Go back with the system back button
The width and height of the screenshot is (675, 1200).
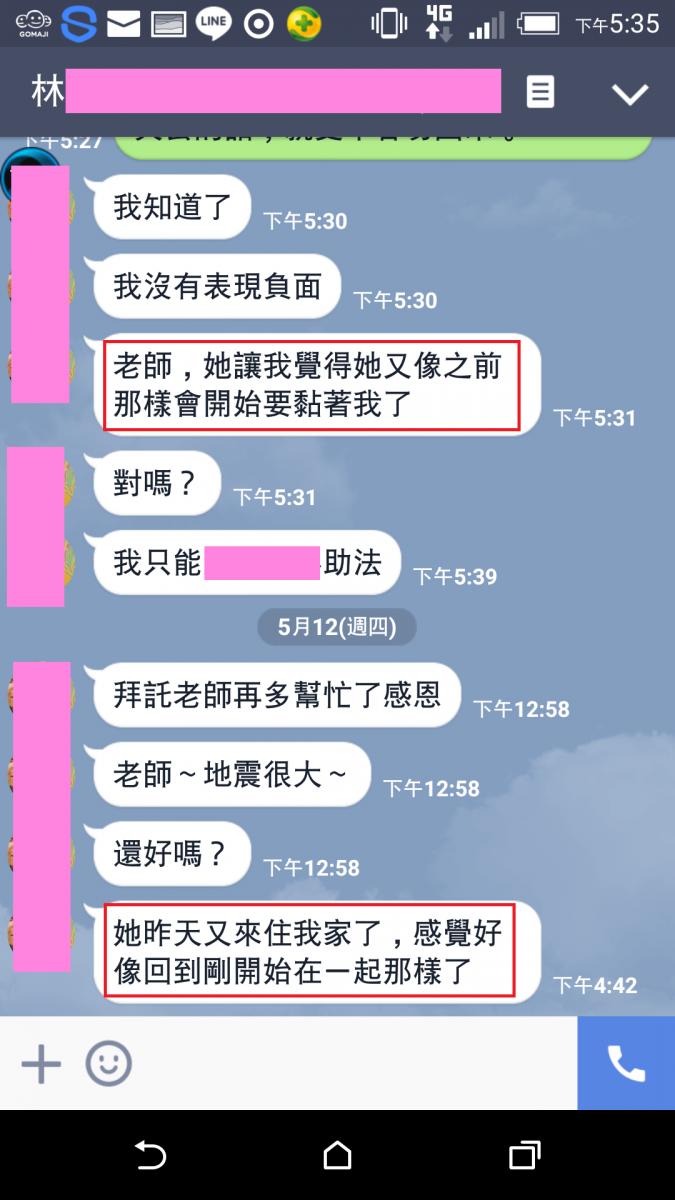(x=150, y=1156)
